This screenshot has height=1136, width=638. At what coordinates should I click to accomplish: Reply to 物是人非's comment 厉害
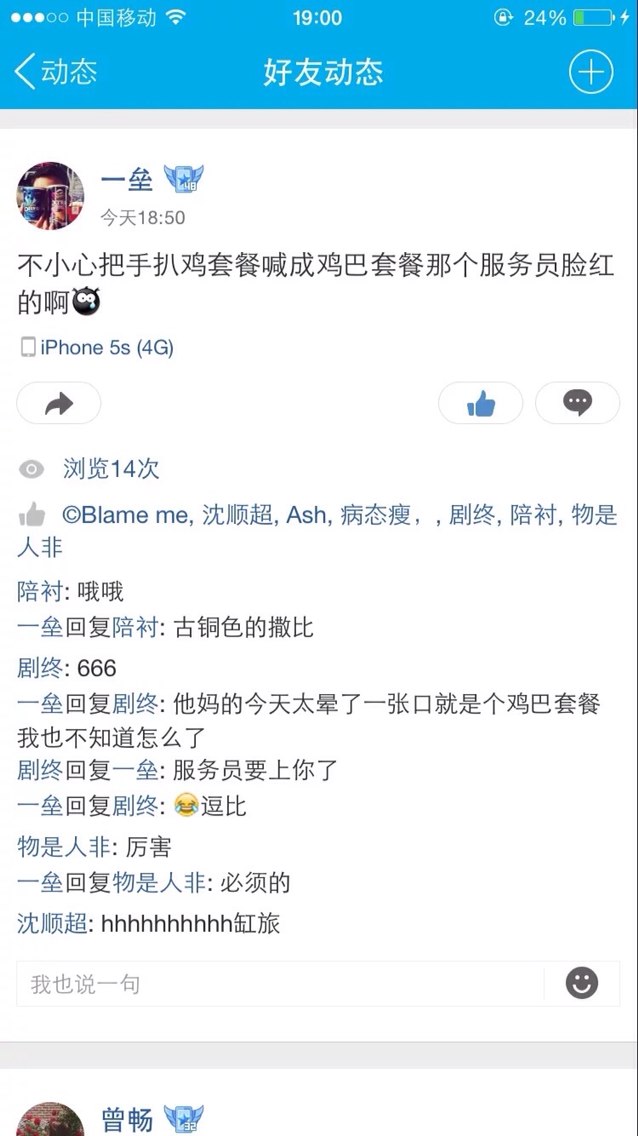coord(94,846)
